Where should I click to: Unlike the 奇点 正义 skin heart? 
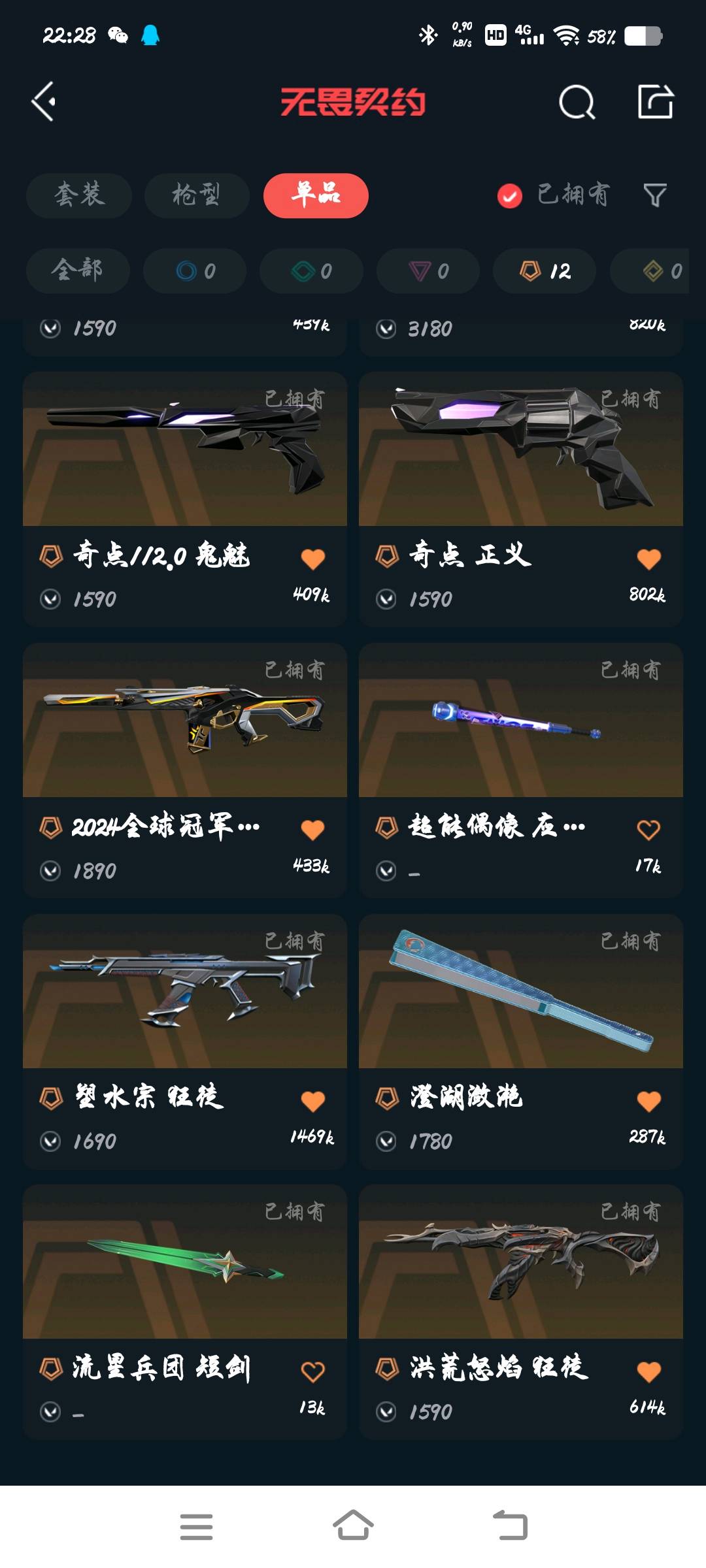pos(648,559)
